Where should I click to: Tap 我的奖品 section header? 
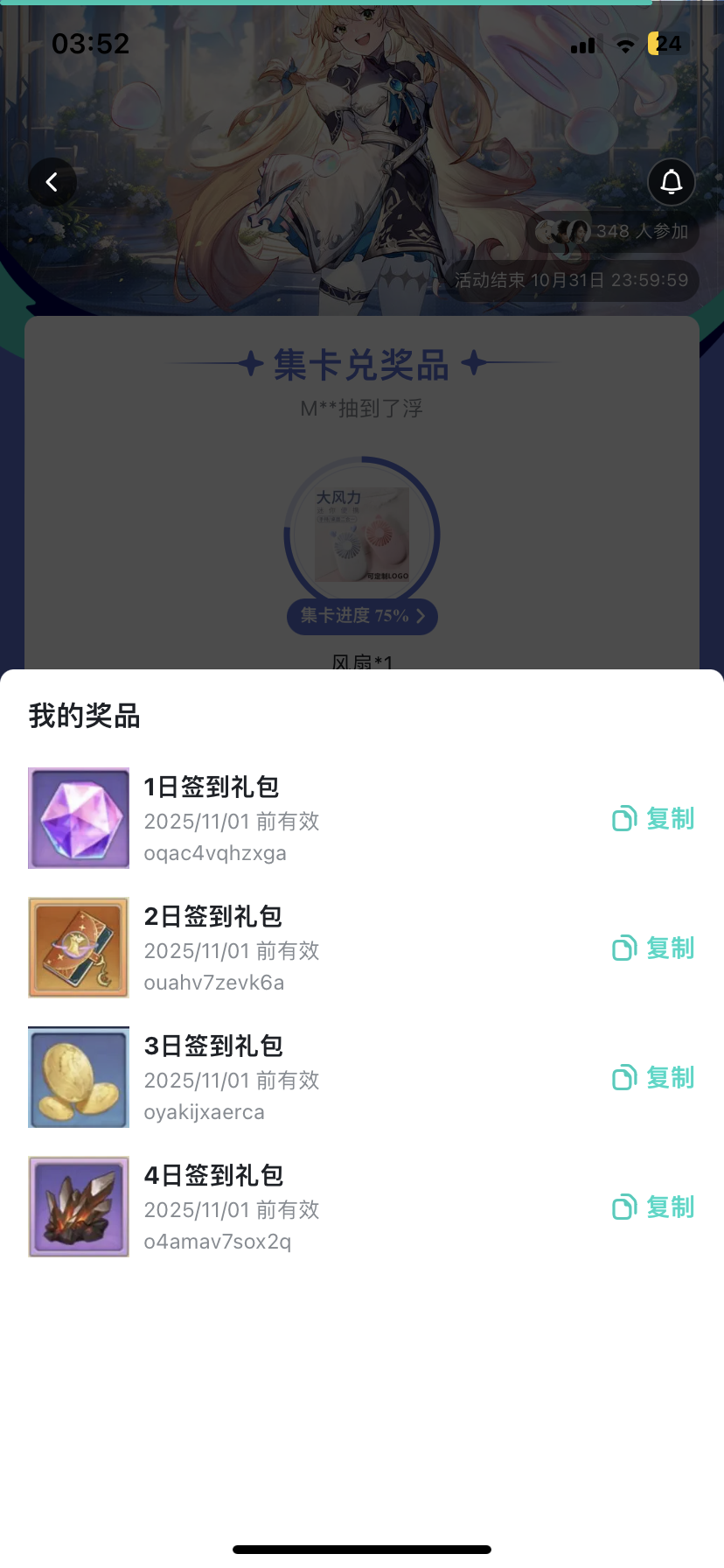click(x=83, y=716)
